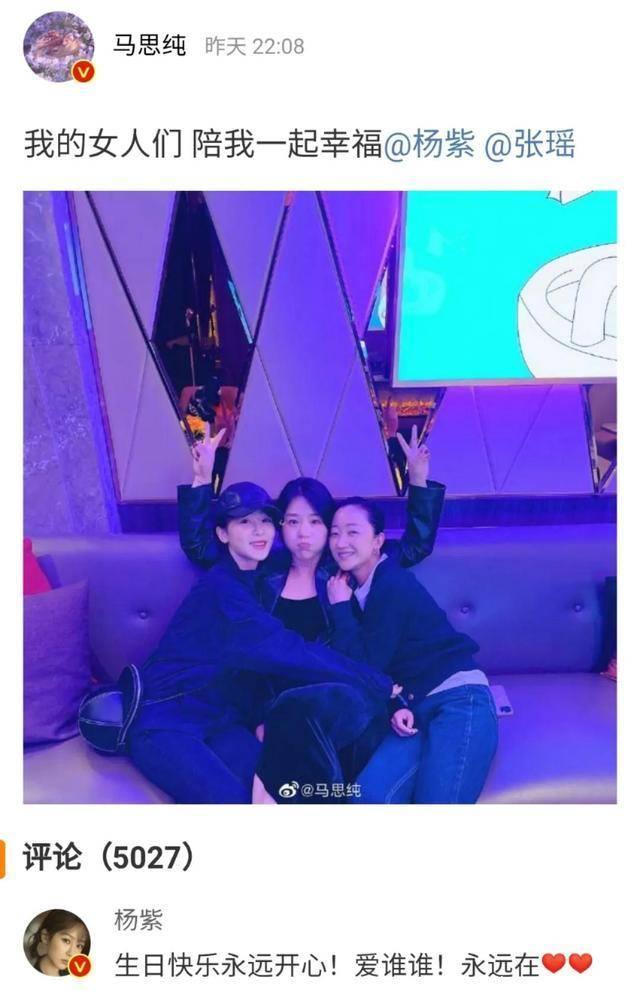Open commenter 杨紫's avatar
Image resolution: width=640 pixels, height=1001 pixels.
coord(57,942)
